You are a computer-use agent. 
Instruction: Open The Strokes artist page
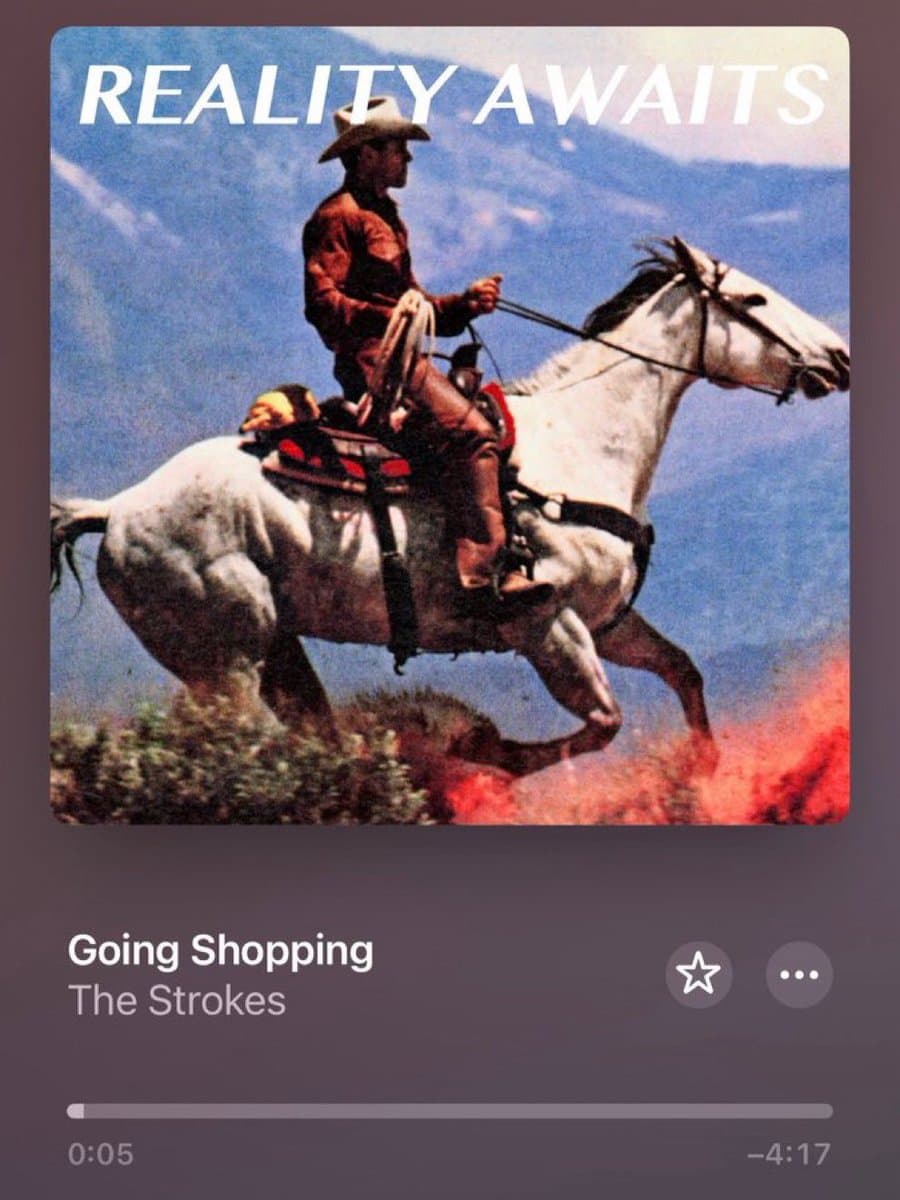(177, 1001)
